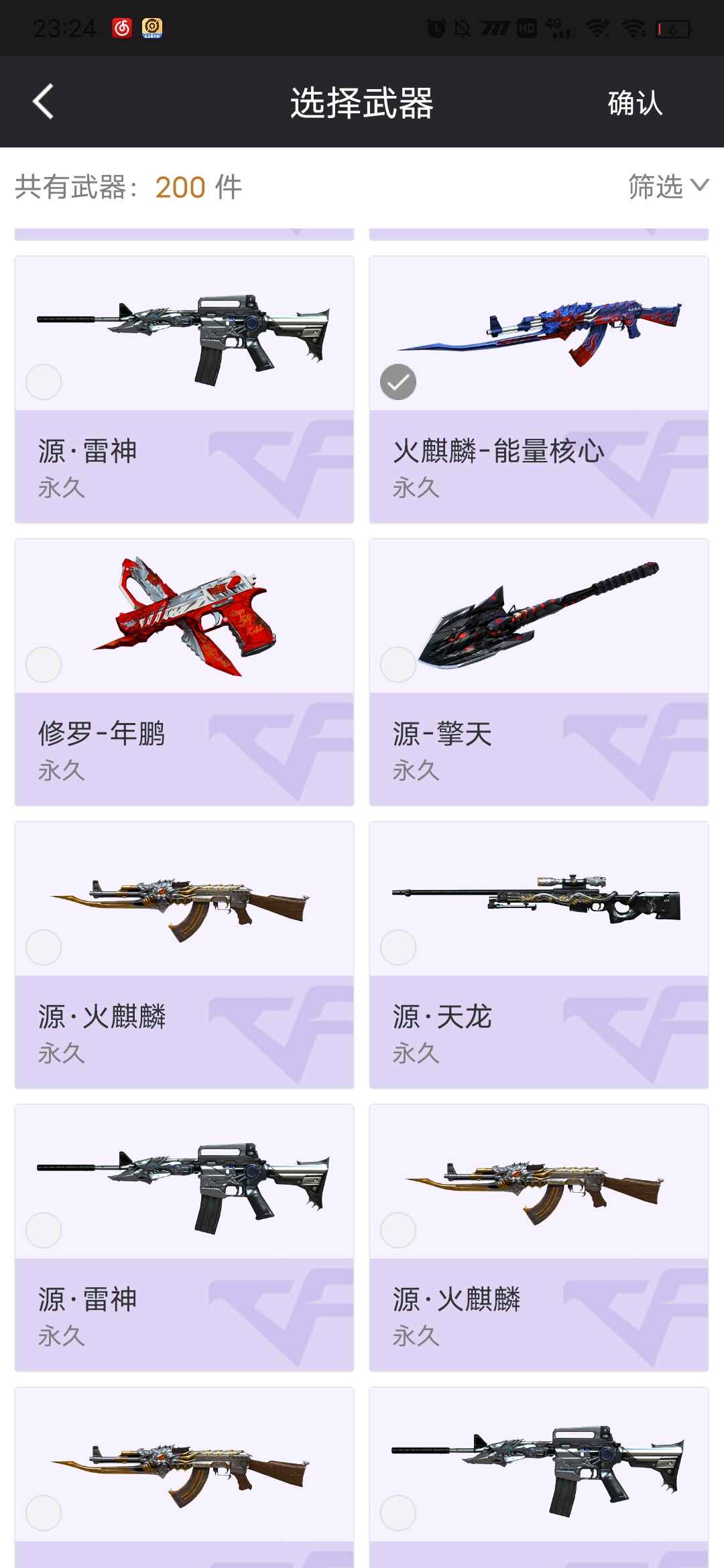Uncheck the 火麒麟-能量核心 weapon
Viewport: 724px width, 1568px height.
398,382
